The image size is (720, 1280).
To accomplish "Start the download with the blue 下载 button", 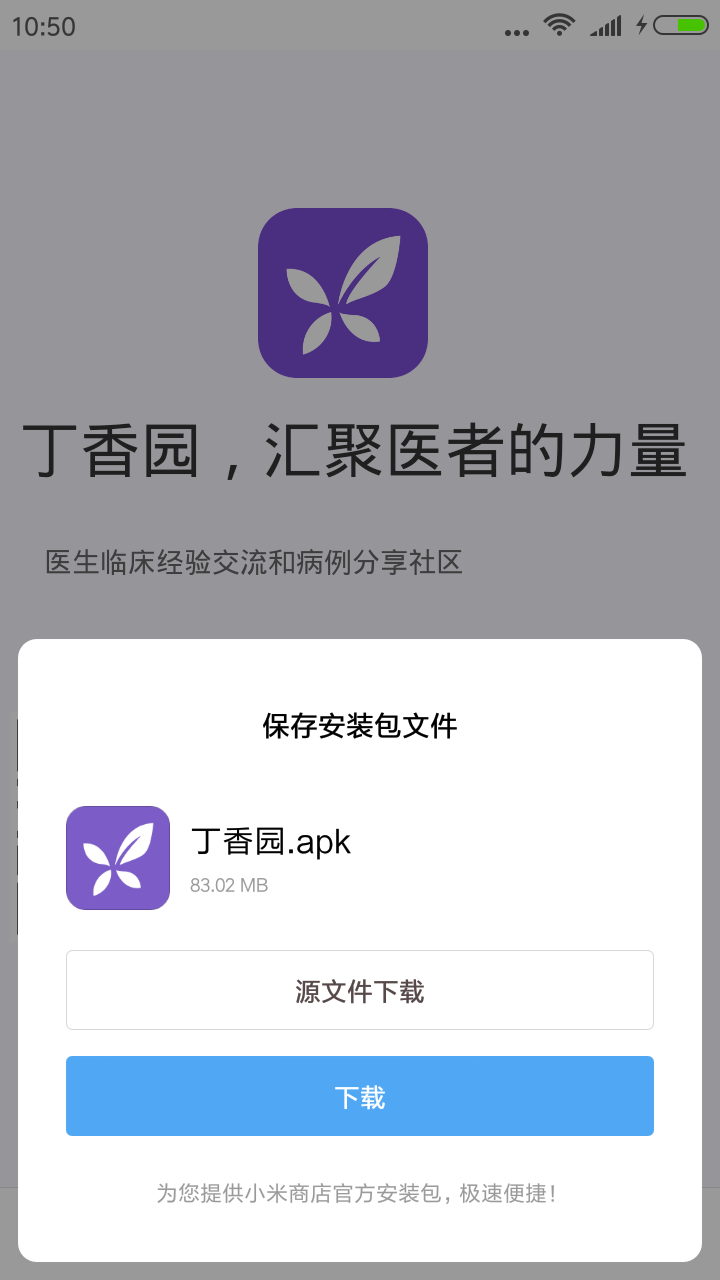I will 360,1096.
